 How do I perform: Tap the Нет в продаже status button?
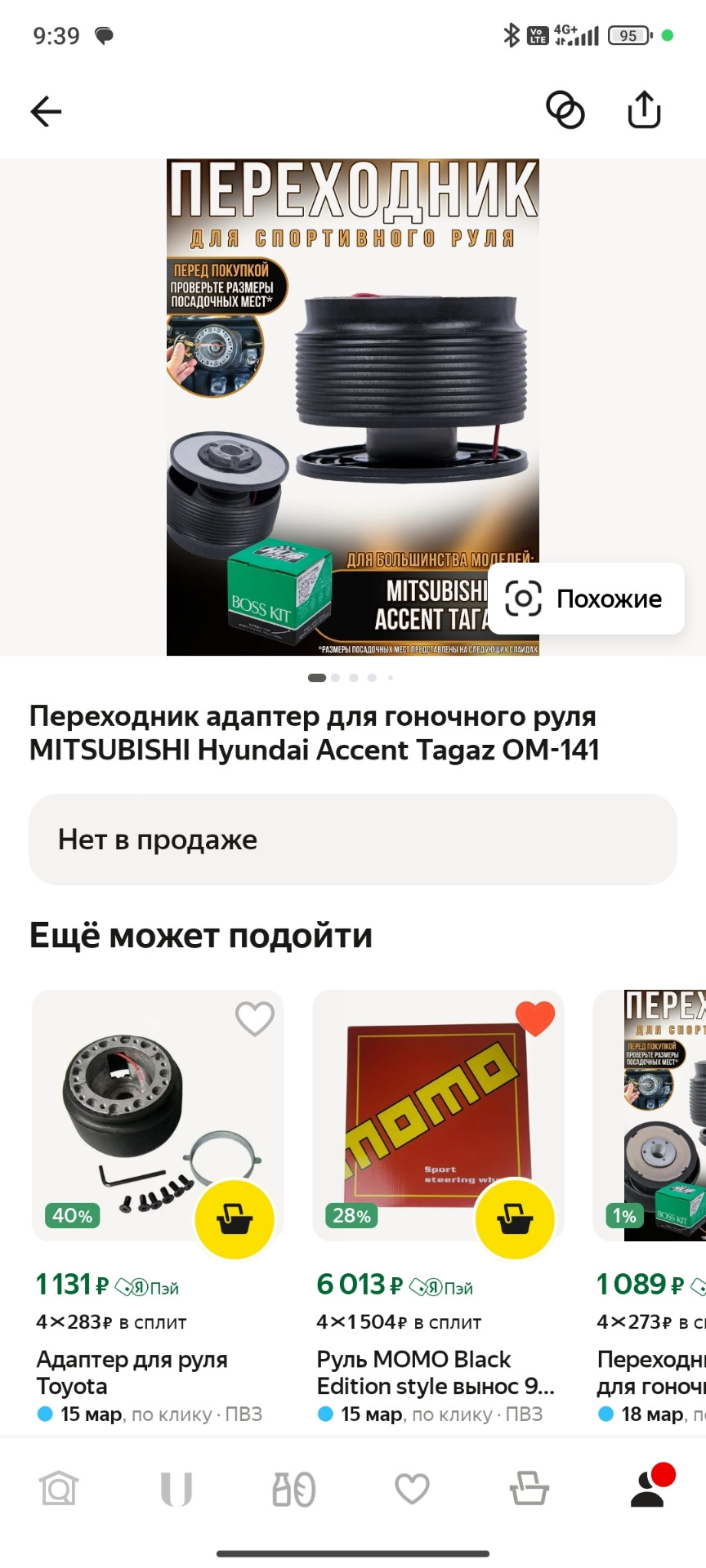coord(353,839)
